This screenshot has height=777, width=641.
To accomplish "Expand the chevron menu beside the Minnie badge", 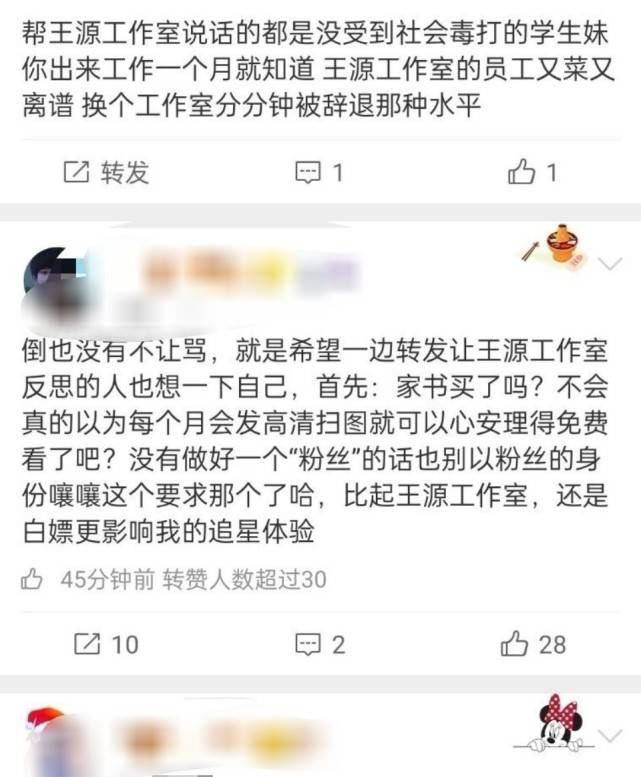I will point(610,735).
